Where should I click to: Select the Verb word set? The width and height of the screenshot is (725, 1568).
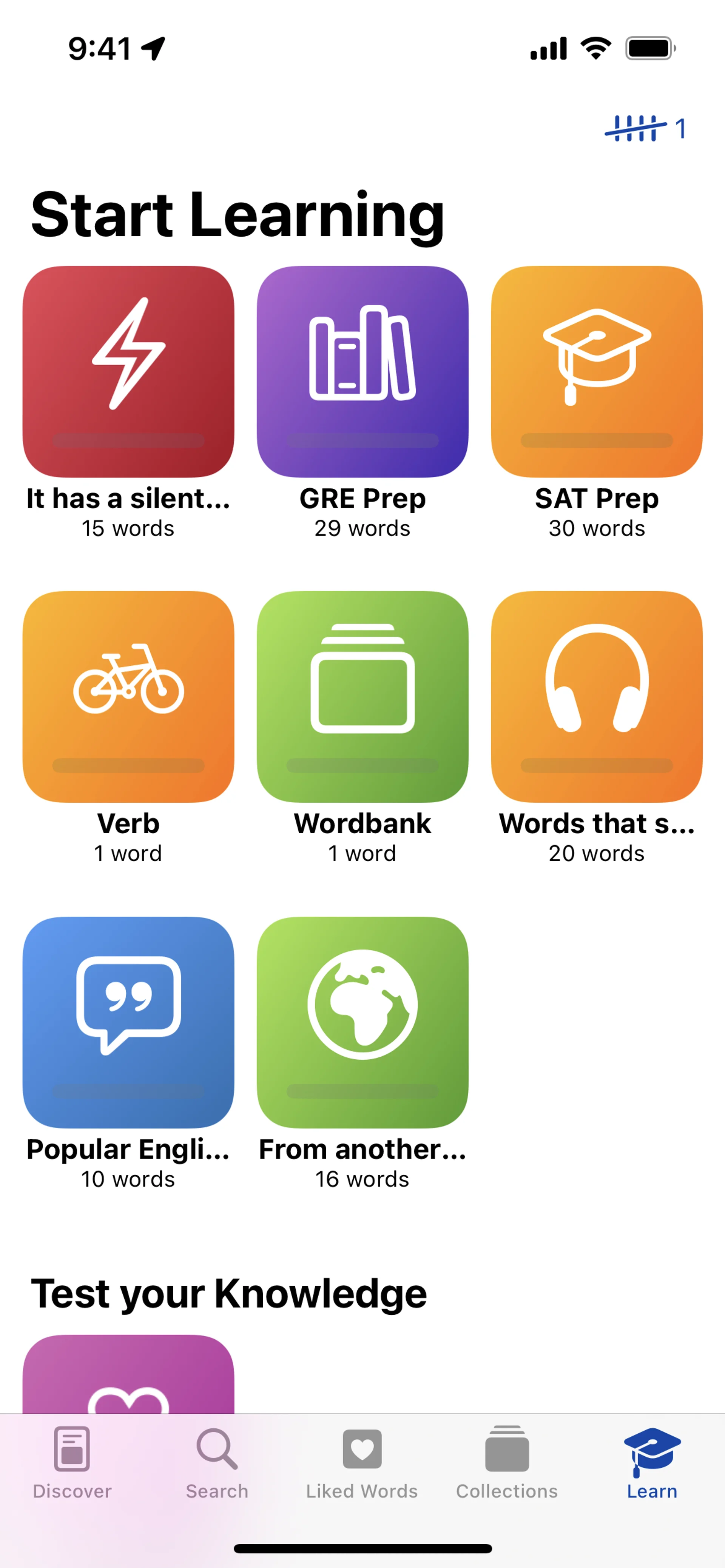point(128,696)
